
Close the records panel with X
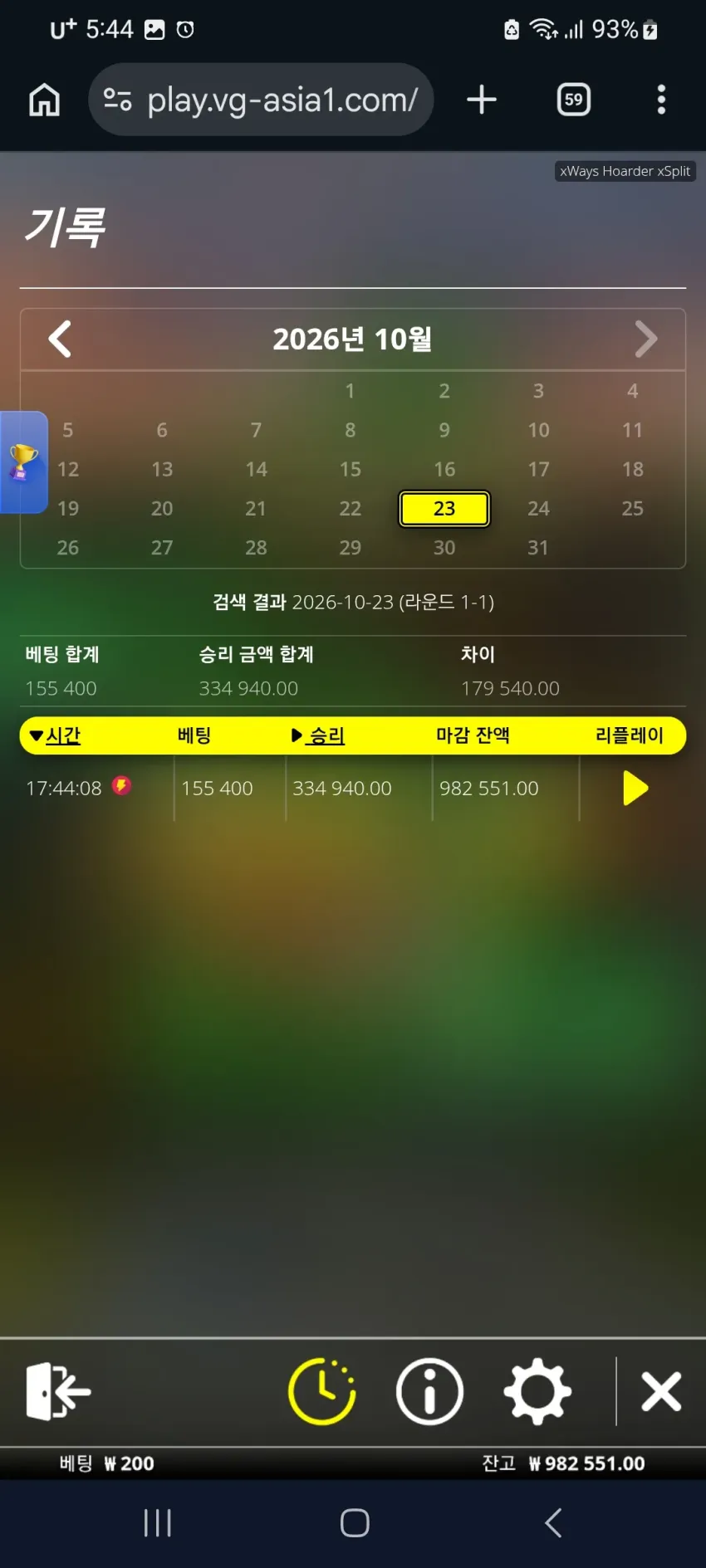point(661,1391)
